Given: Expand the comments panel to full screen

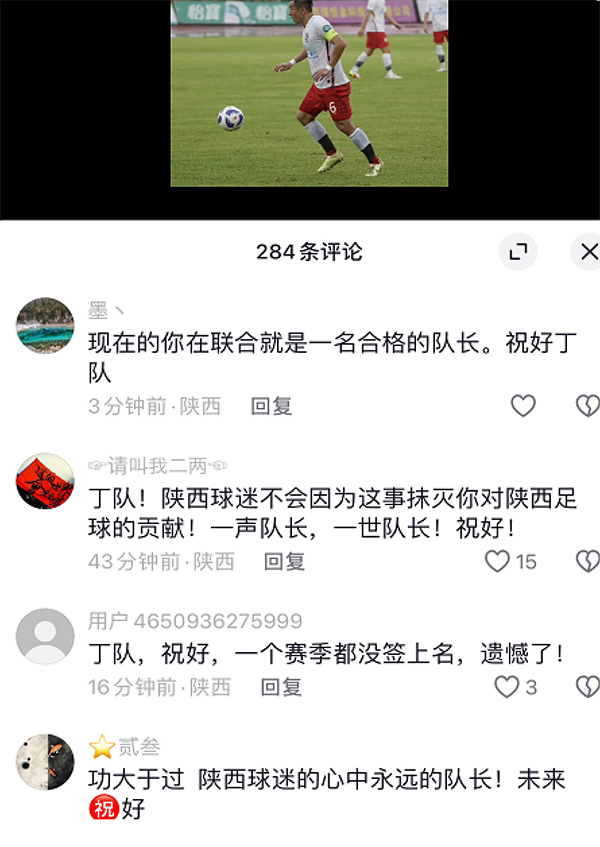Looking at the screenshot, I should coord(518,252).
